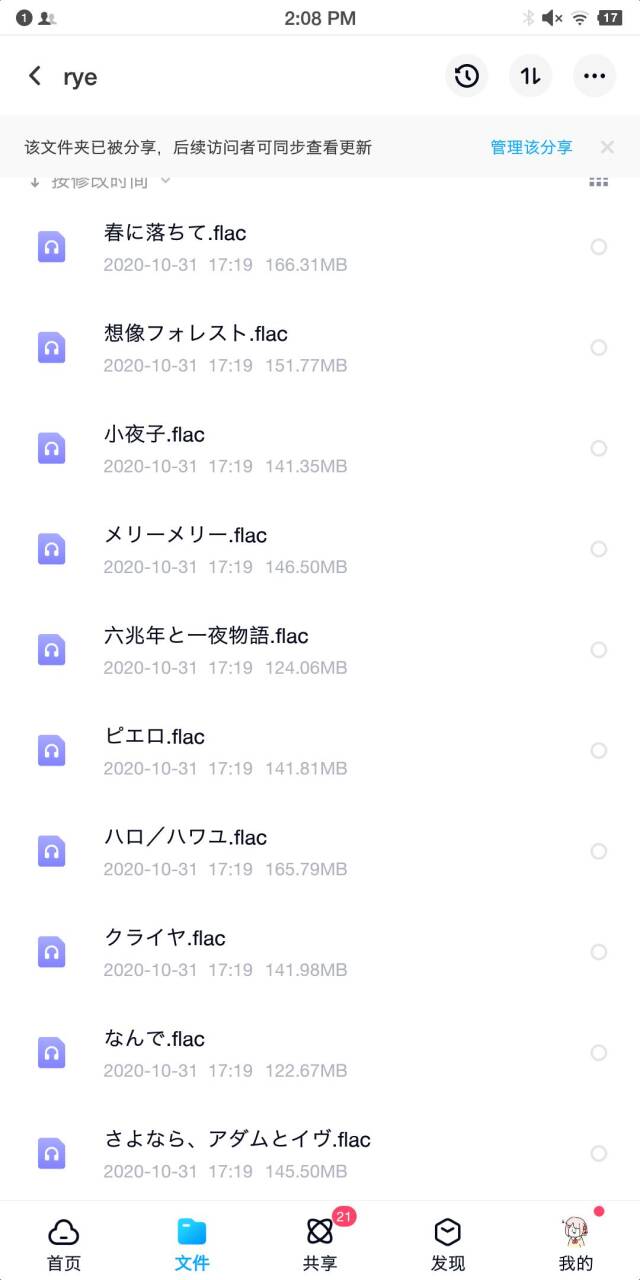
Task: Open the file 小夜子.flac
Action: 154,435
